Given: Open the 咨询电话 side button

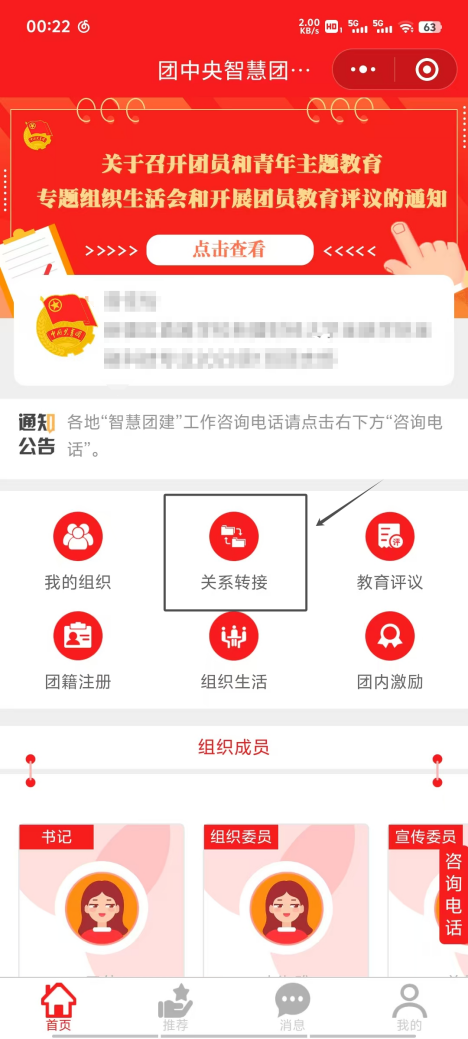Looking at the screenshot, I should (453, 894).
